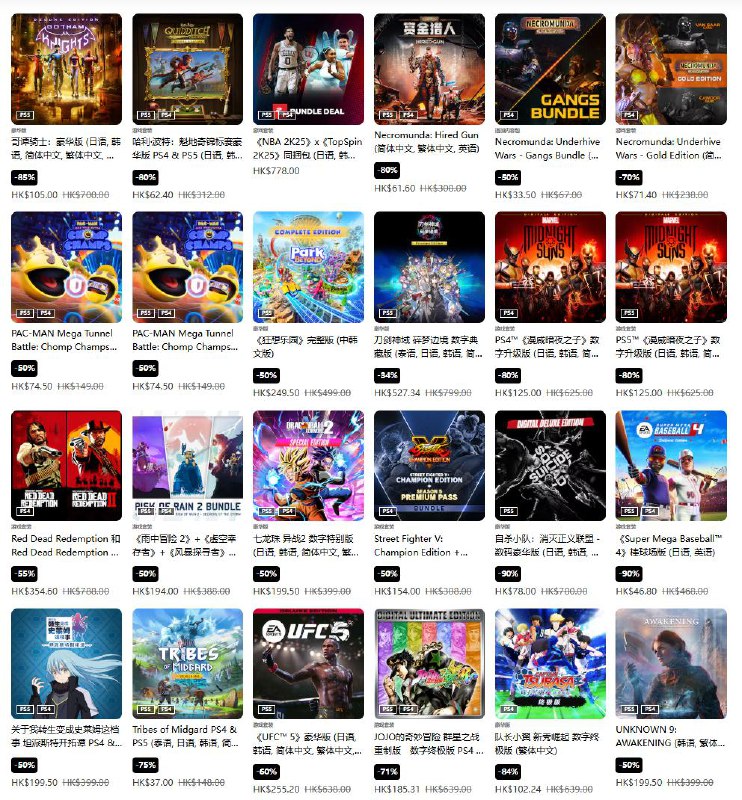Image resolution: width=742 pixels, height=800 pixels.
Task: Open the Red Dead Redemption bundle title link
Action: point(63,547)
